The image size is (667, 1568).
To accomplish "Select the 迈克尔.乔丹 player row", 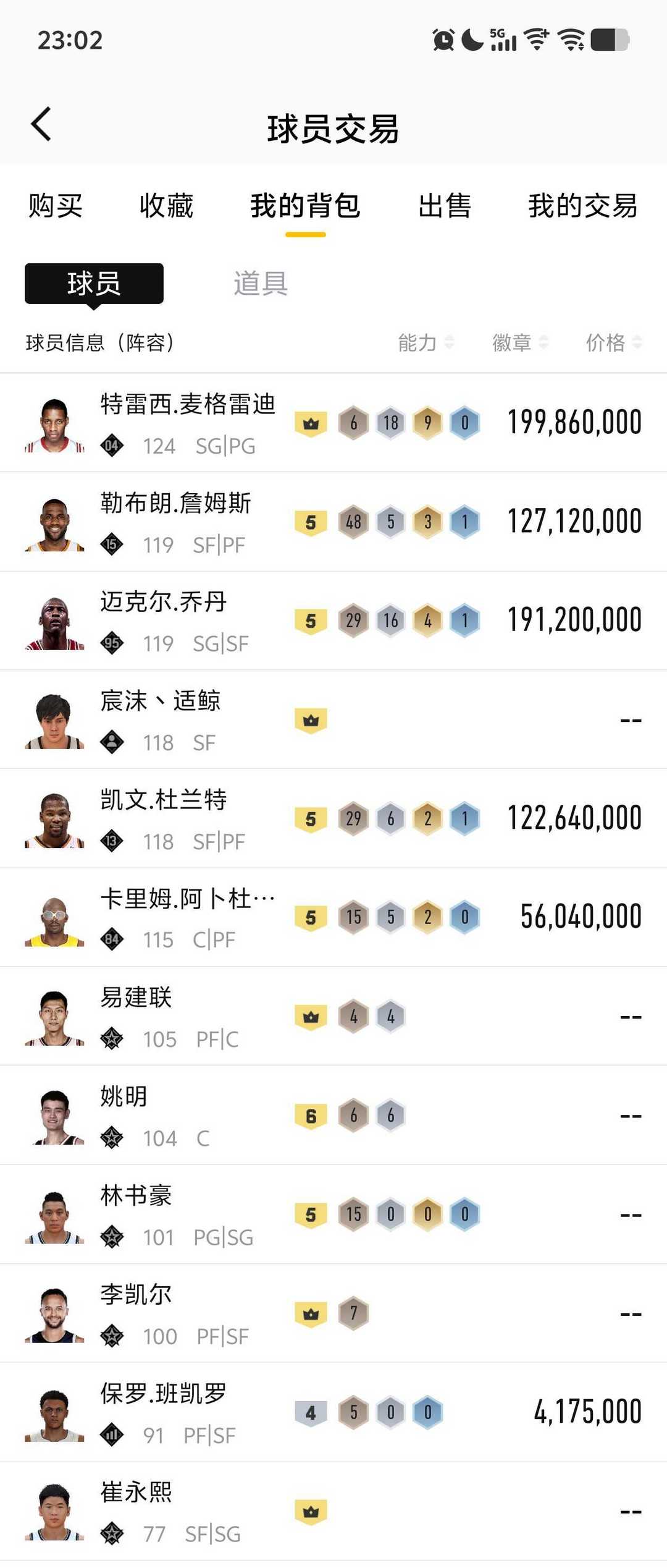I will (333, 621).
